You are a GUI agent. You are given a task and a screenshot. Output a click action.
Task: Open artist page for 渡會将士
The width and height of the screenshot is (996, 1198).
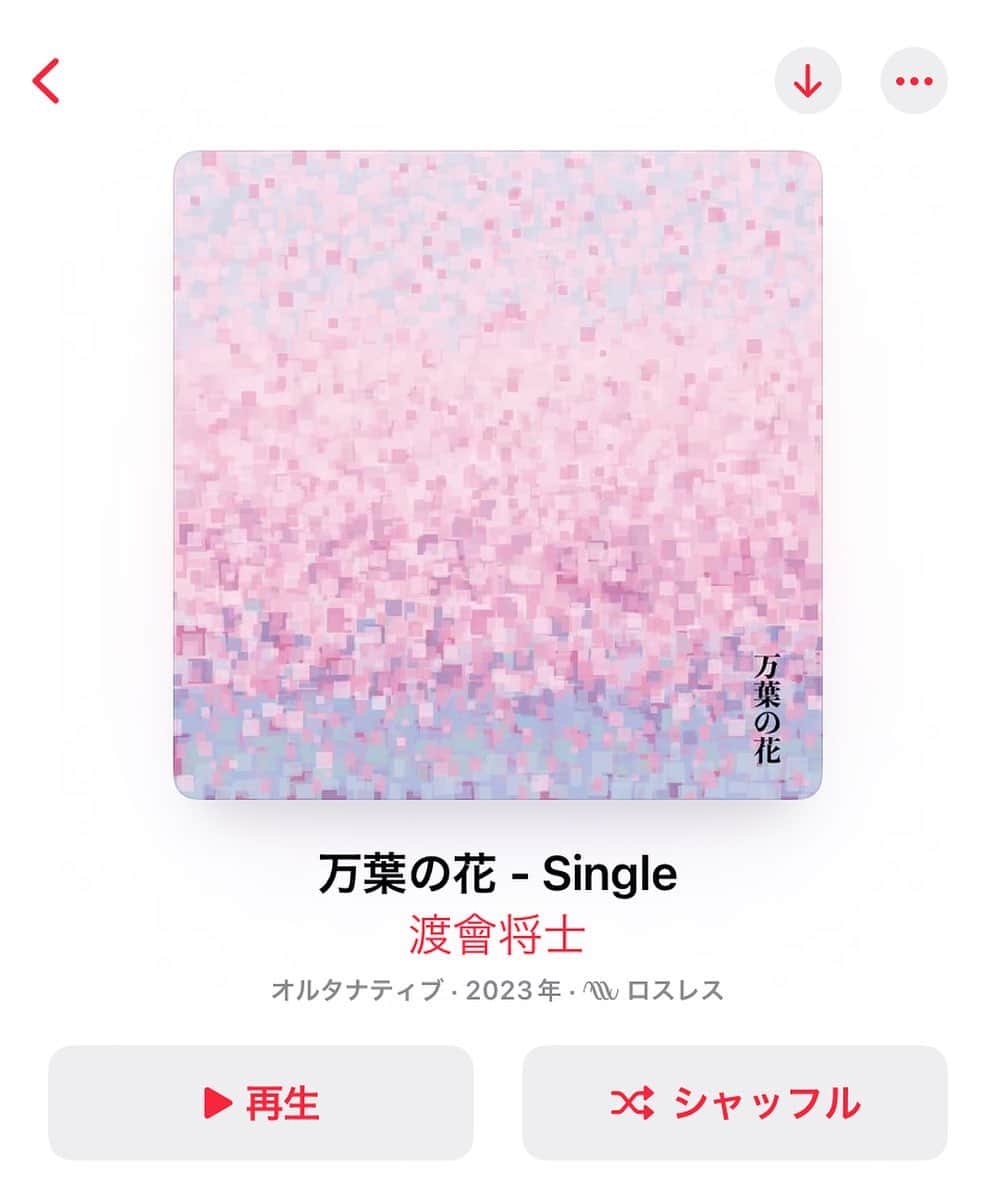[497, 935]
